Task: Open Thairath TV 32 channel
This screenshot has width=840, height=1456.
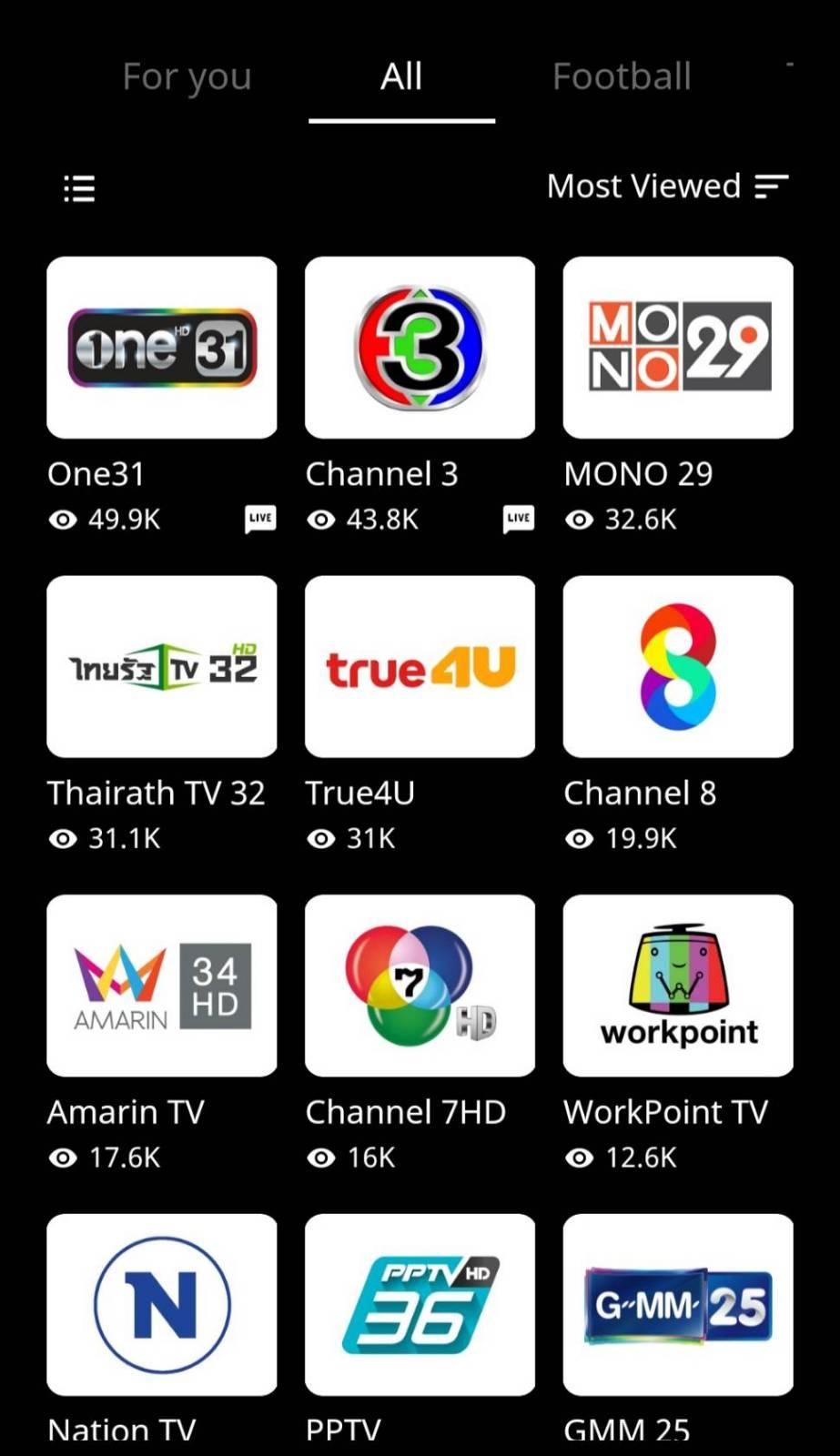Action: pos(162,666)
